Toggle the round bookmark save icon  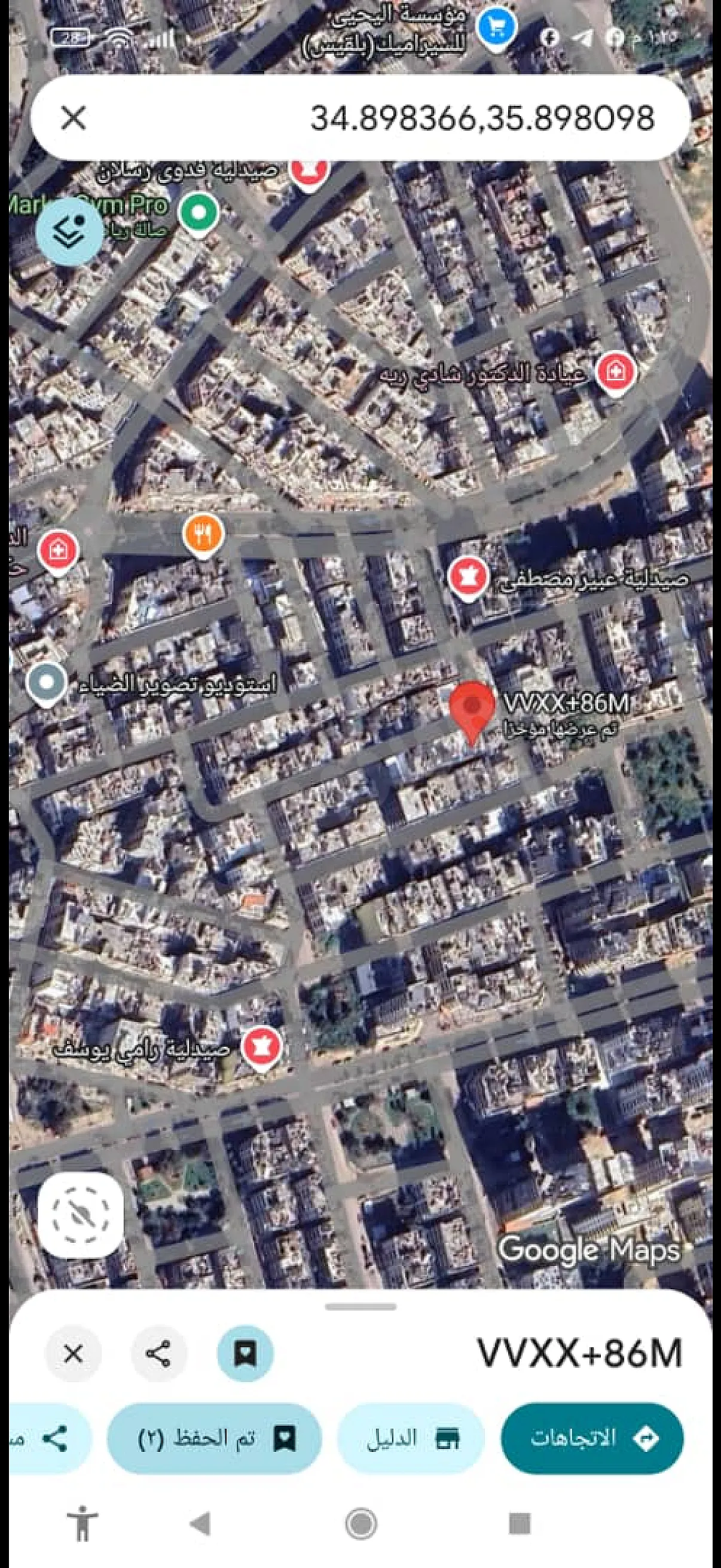(x=245, y=1355)
